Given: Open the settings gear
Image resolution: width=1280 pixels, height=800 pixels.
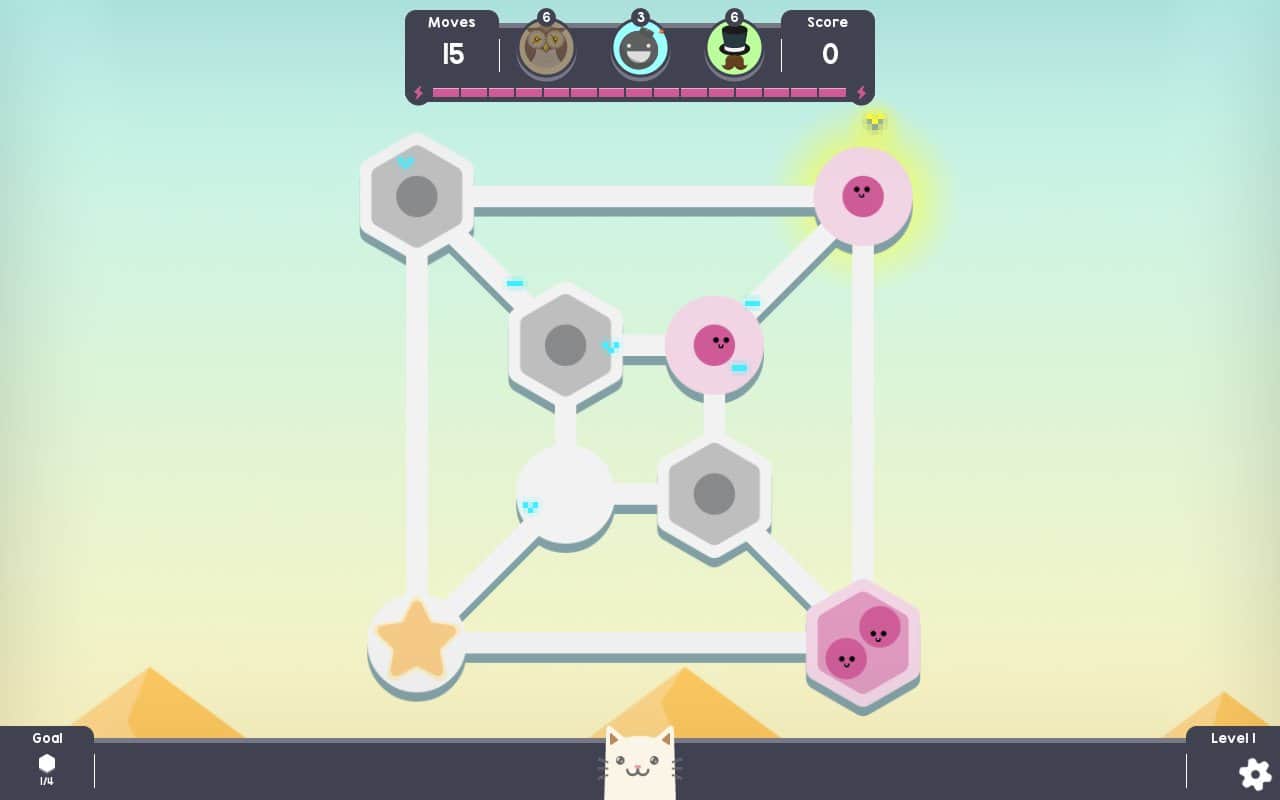Looking at the screenshot, I should click(1254, 773).
